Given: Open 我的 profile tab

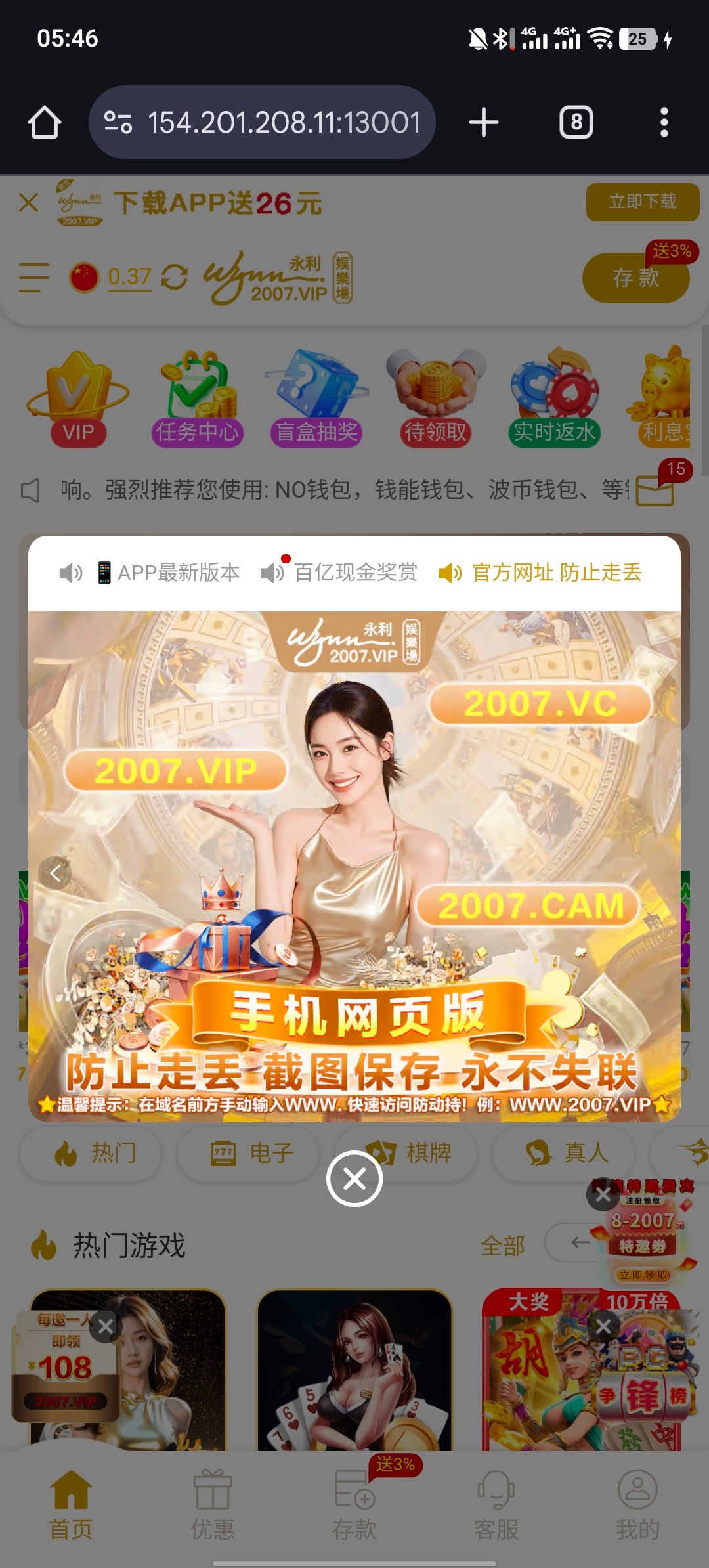Looking at the screenshot, I should [637, 1505].
